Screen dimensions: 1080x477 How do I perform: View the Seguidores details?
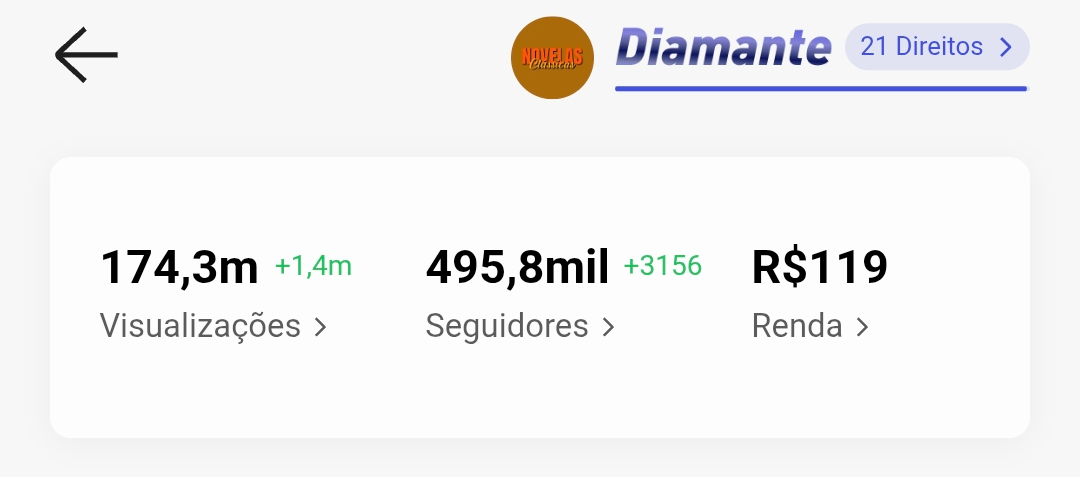click(519, 326)
